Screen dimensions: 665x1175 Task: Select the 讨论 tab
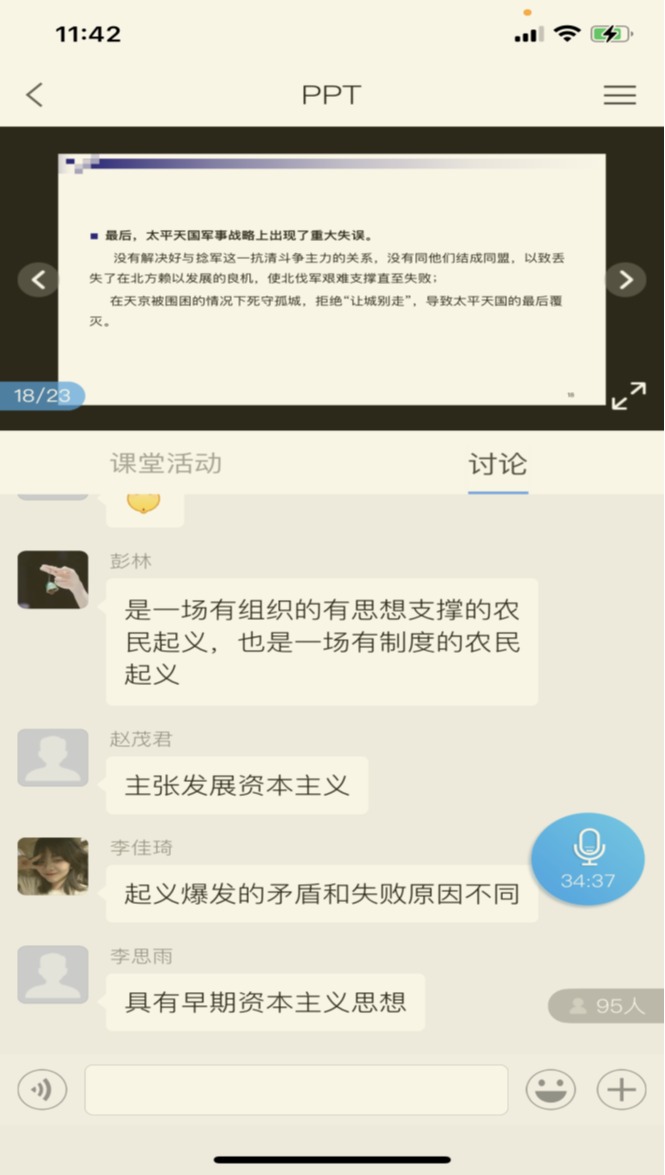(x=497, y=464)
